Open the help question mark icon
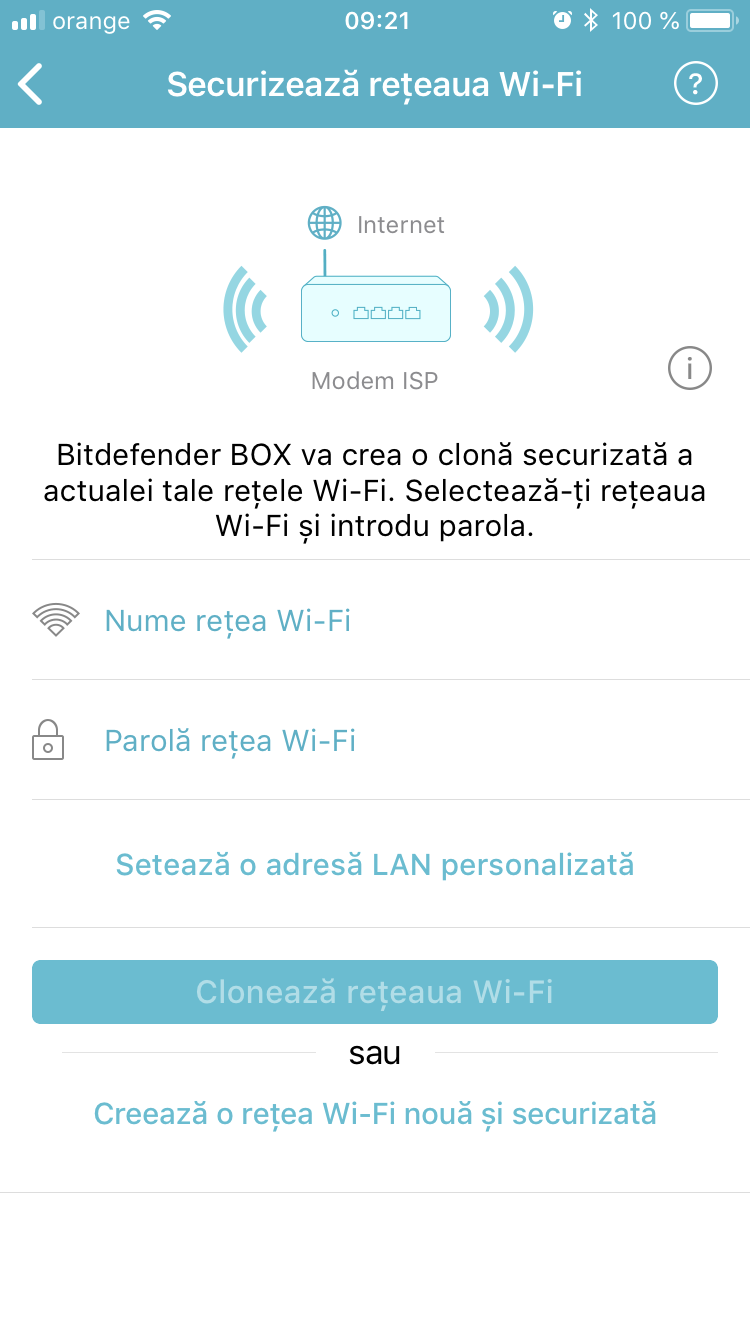This screenshot has width=750, height=1334. coord(696,84)
